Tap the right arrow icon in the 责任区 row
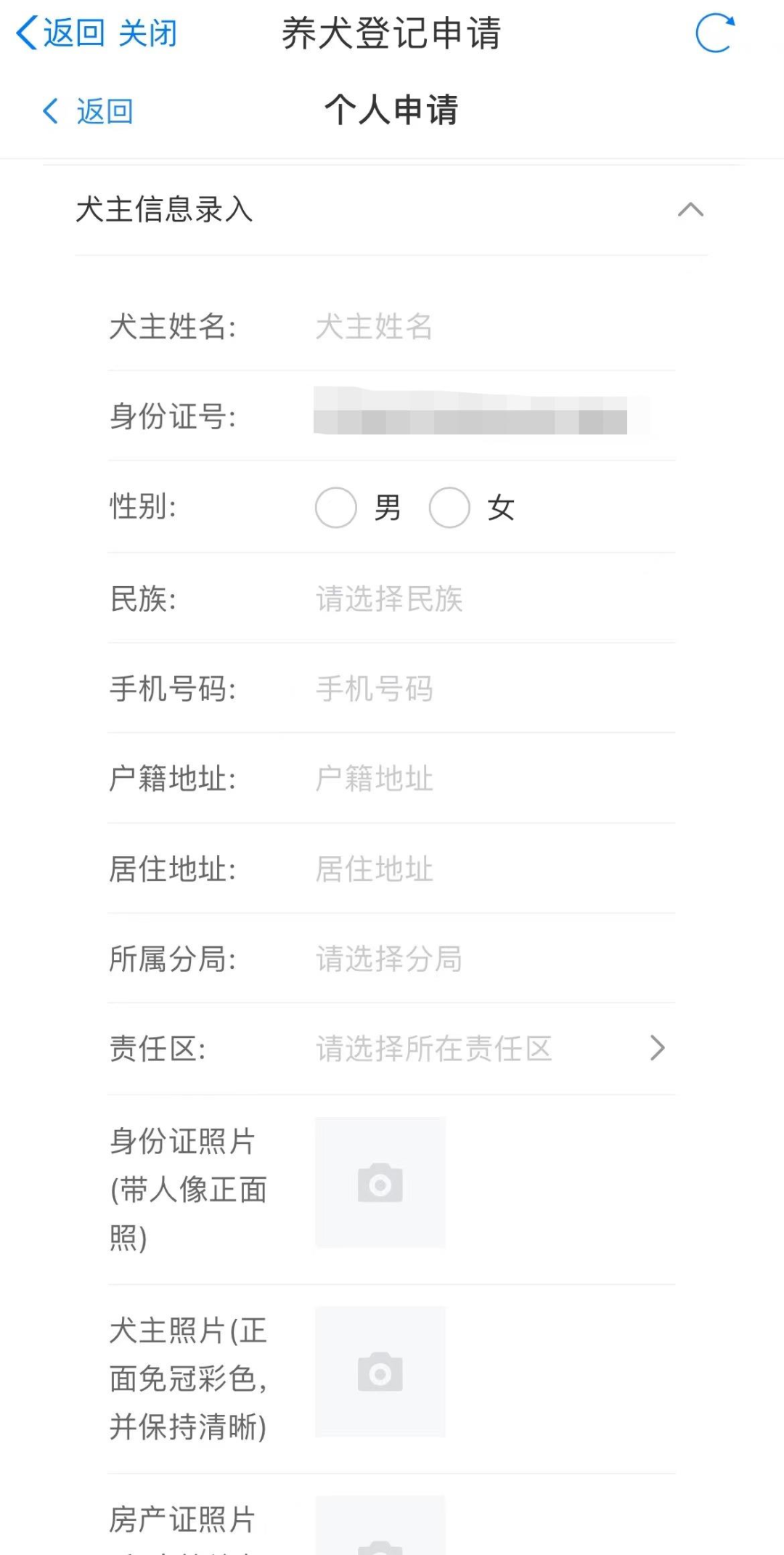The width and height of the screenshot is (784, 1555). pos(658,1047)
